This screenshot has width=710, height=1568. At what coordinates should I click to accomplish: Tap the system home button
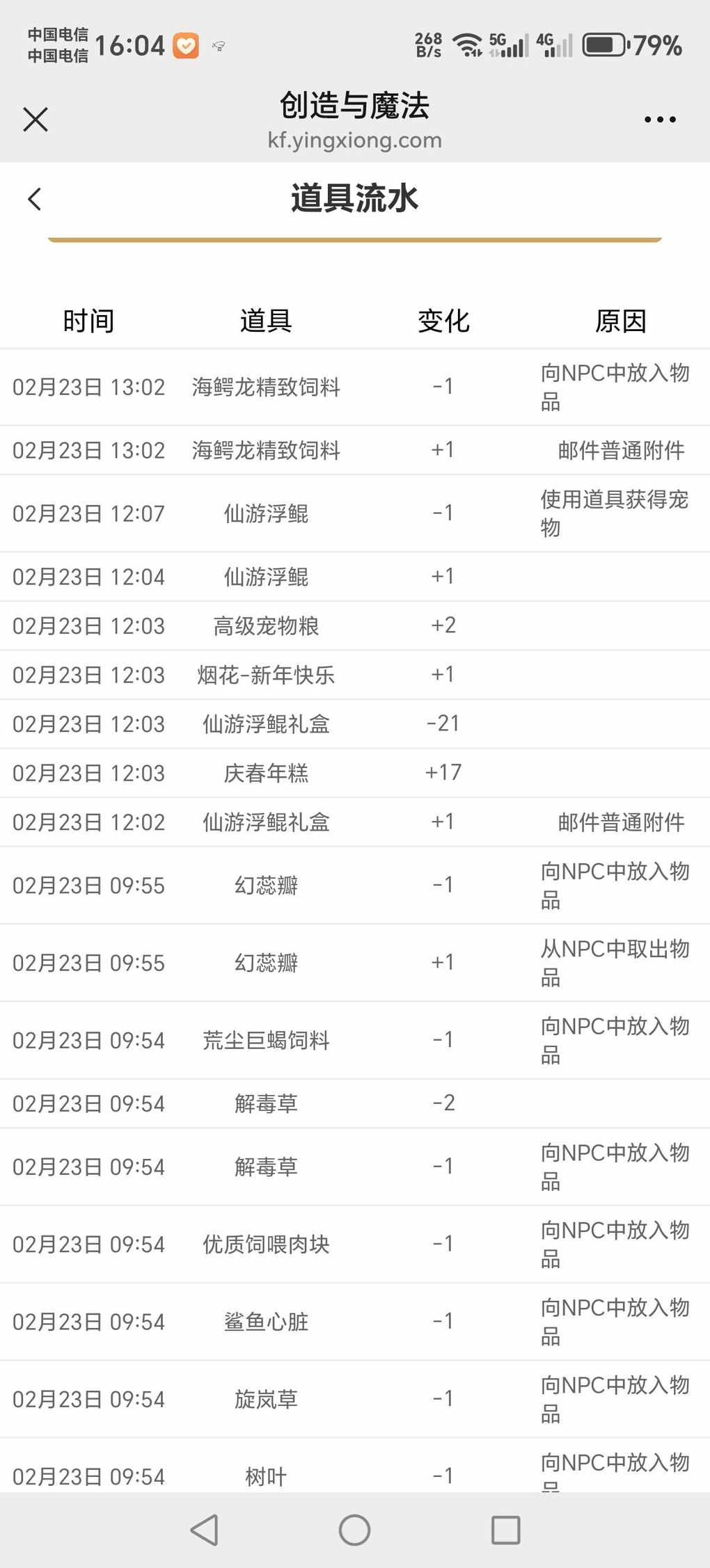(354, 1530)
